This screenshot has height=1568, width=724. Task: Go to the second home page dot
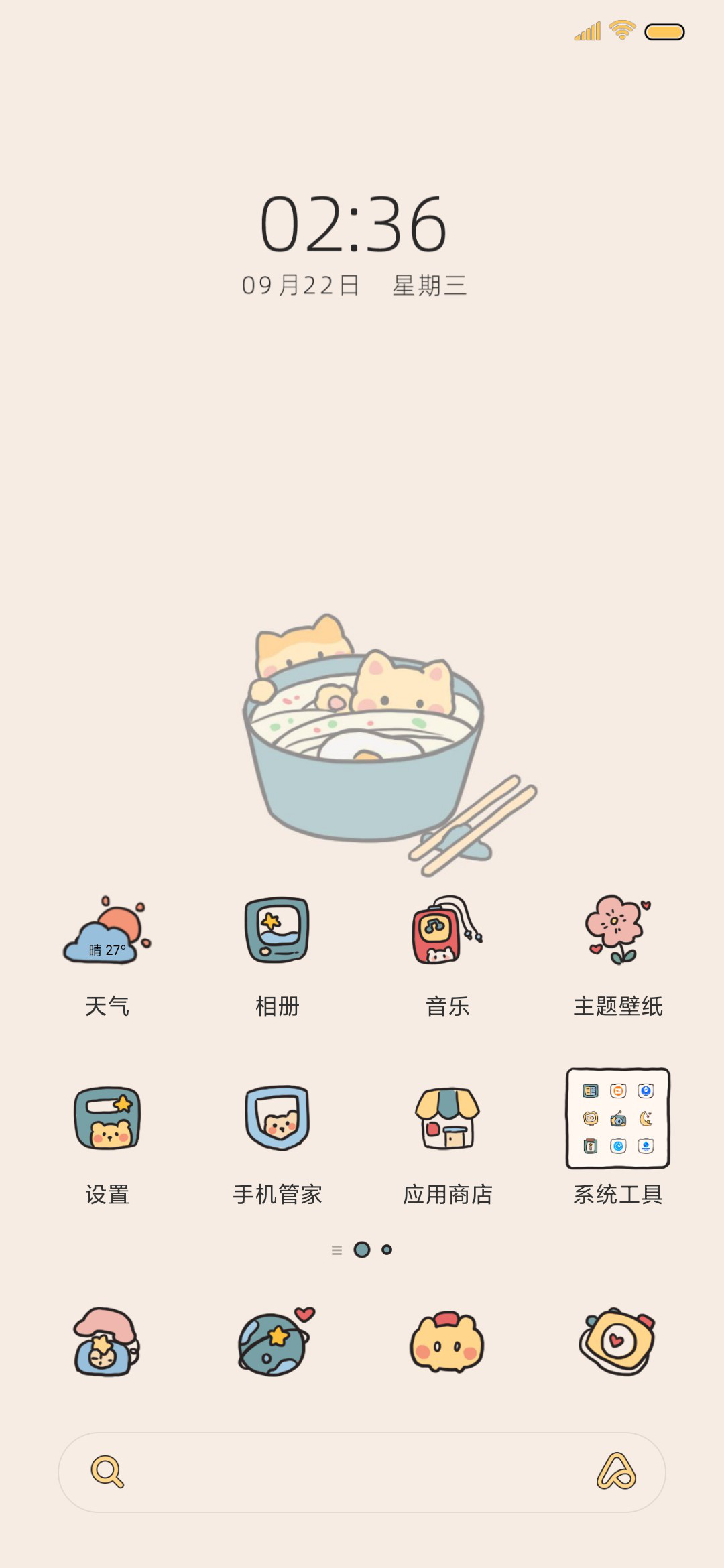coord(387,1250)
